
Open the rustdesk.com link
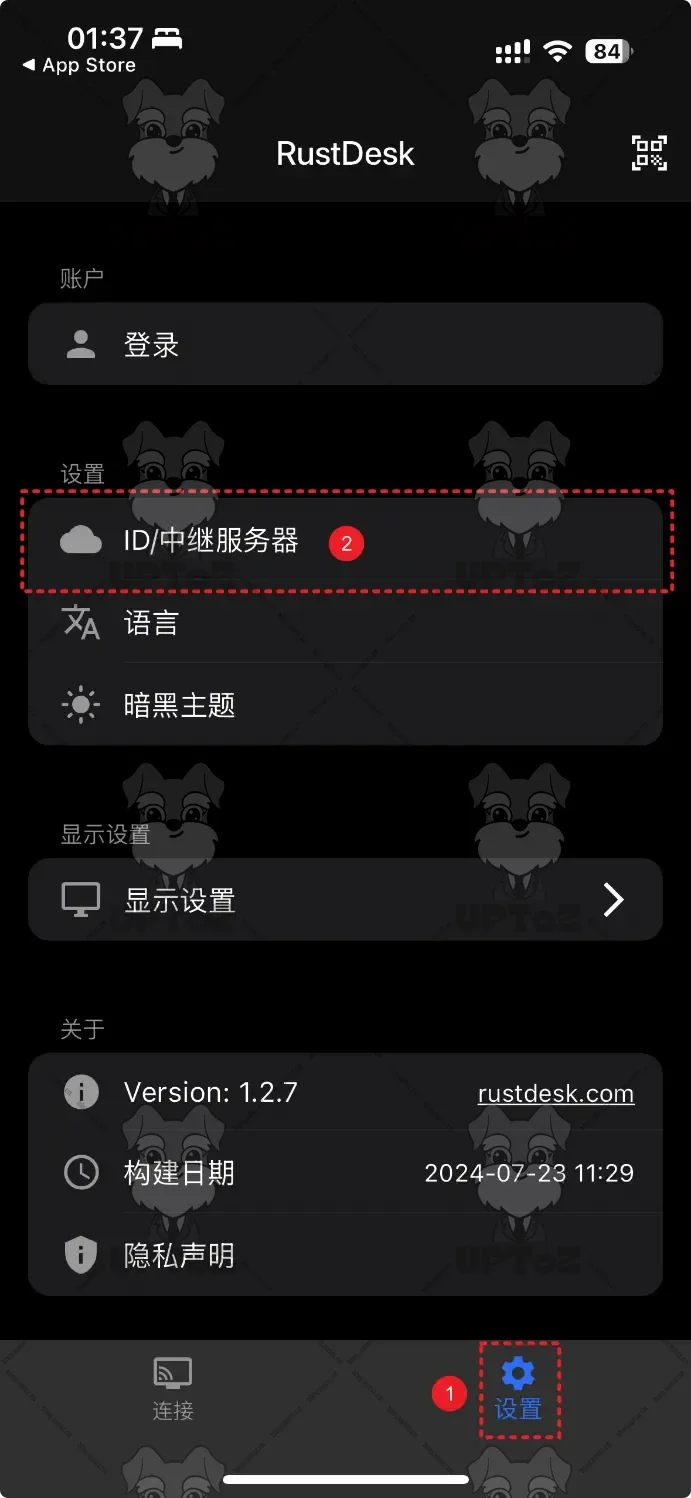(x=555, y=1093)
